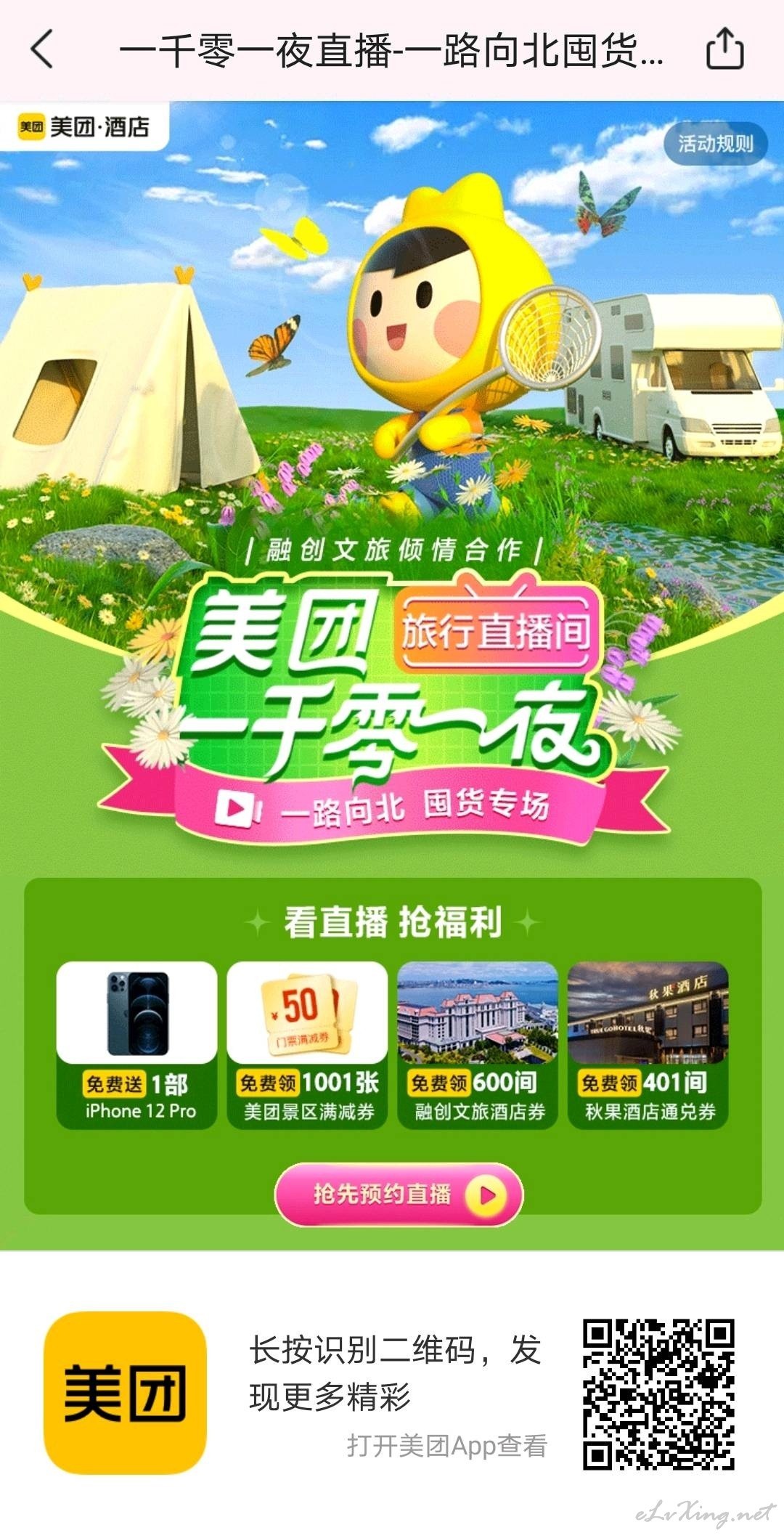Open the 美团景区满减券 coupon card

[x=307, y=1046]
